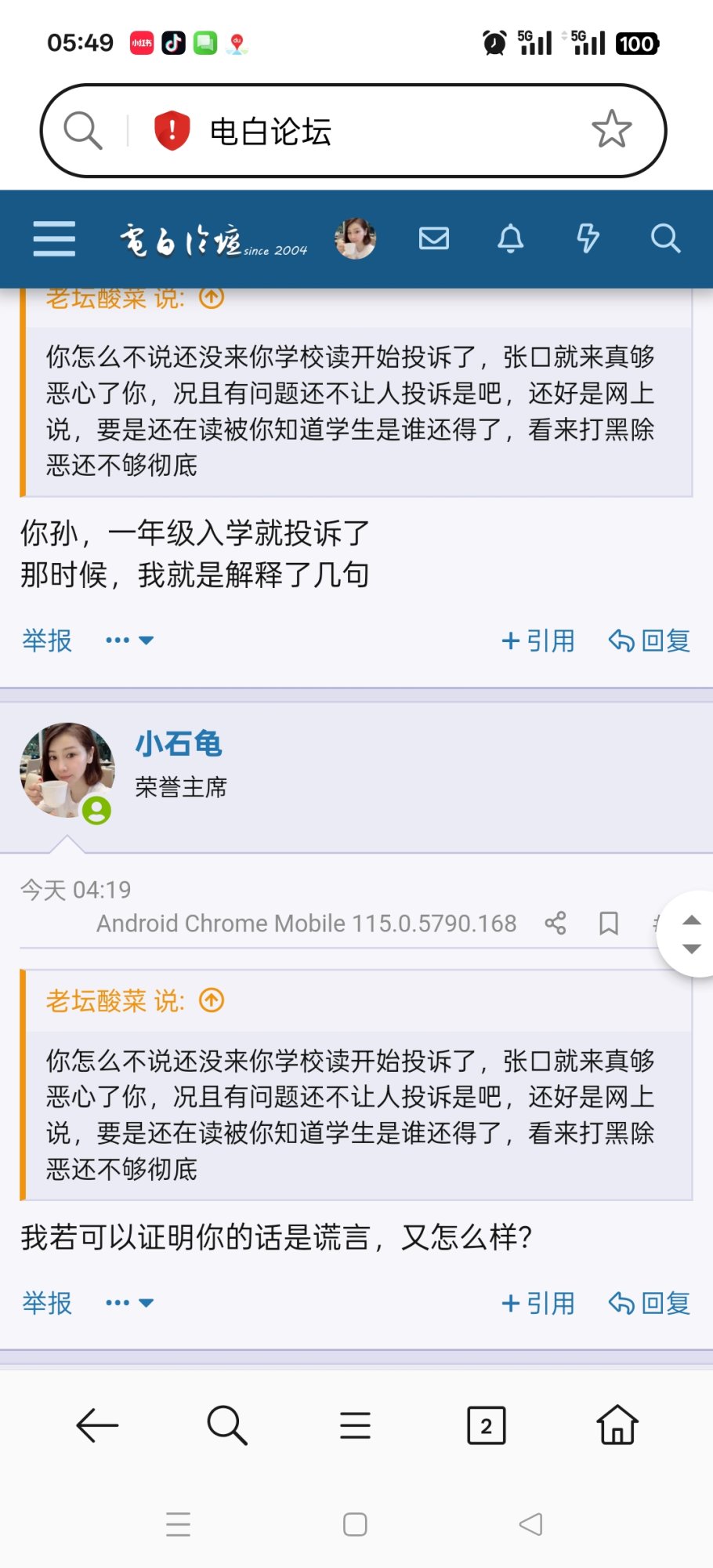This screenshot has height=1568, width=713.
Task: Search the forum with the magnifier icon
Action: coord(665,238)
